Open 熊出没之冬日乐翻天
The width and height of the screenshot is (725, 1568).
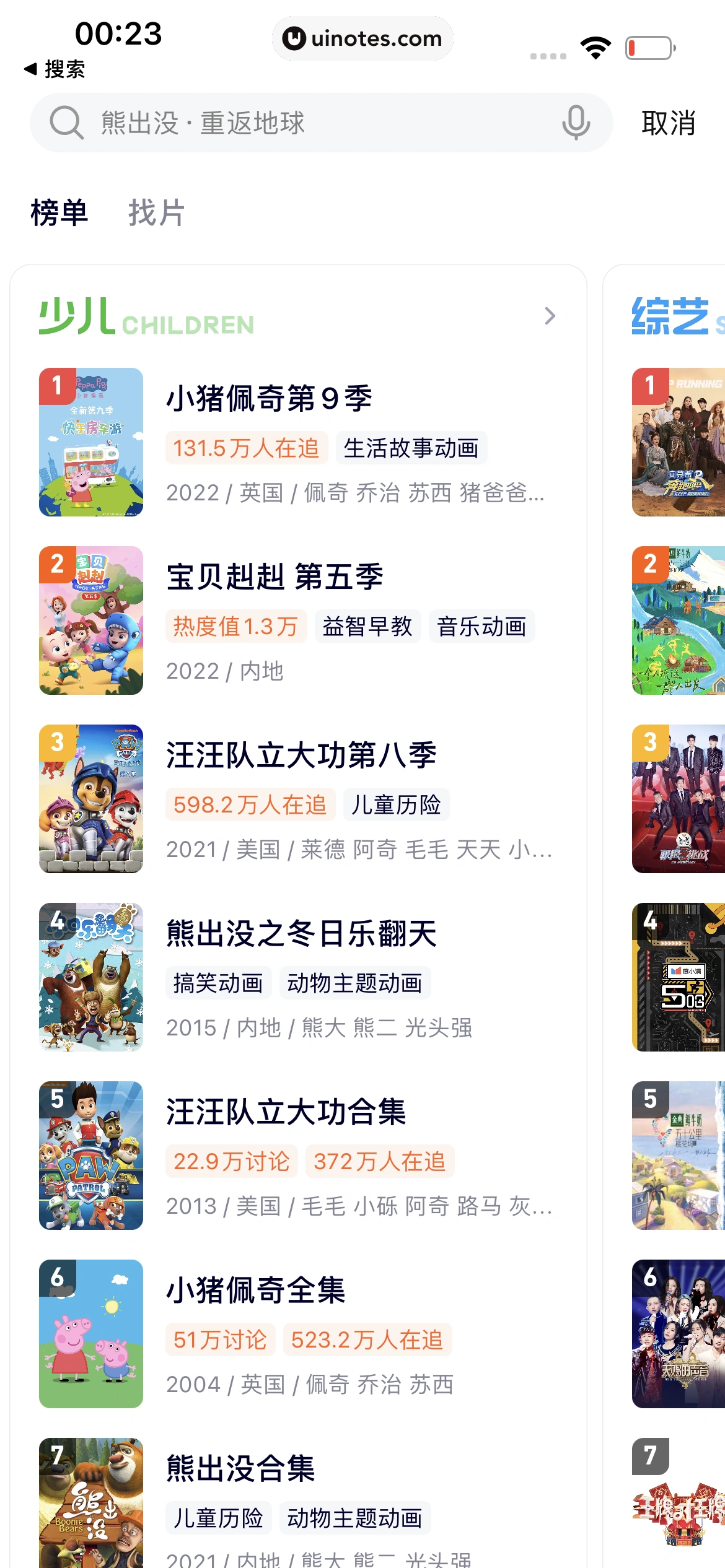[x=301, y=933]
